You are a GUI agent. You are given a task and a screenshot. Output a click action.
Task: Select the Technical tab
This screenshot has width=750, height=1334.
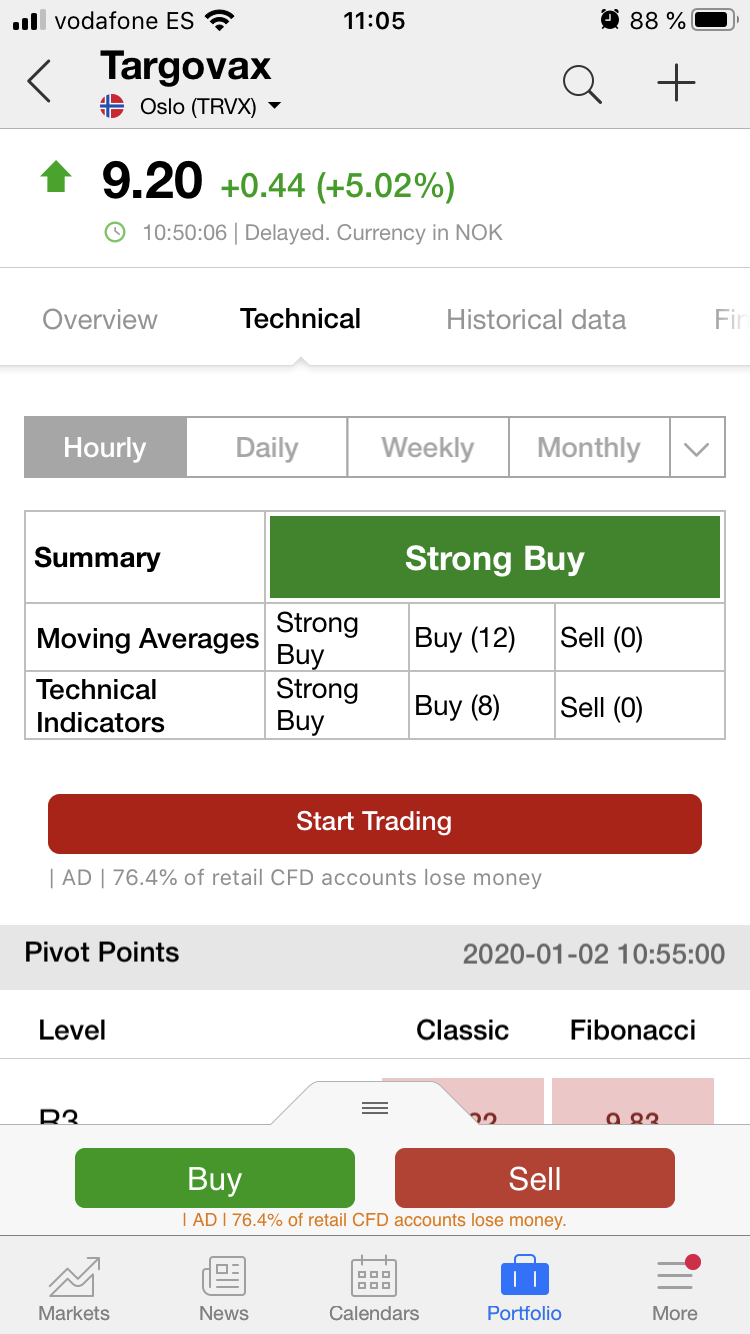[x=300, y=319]
